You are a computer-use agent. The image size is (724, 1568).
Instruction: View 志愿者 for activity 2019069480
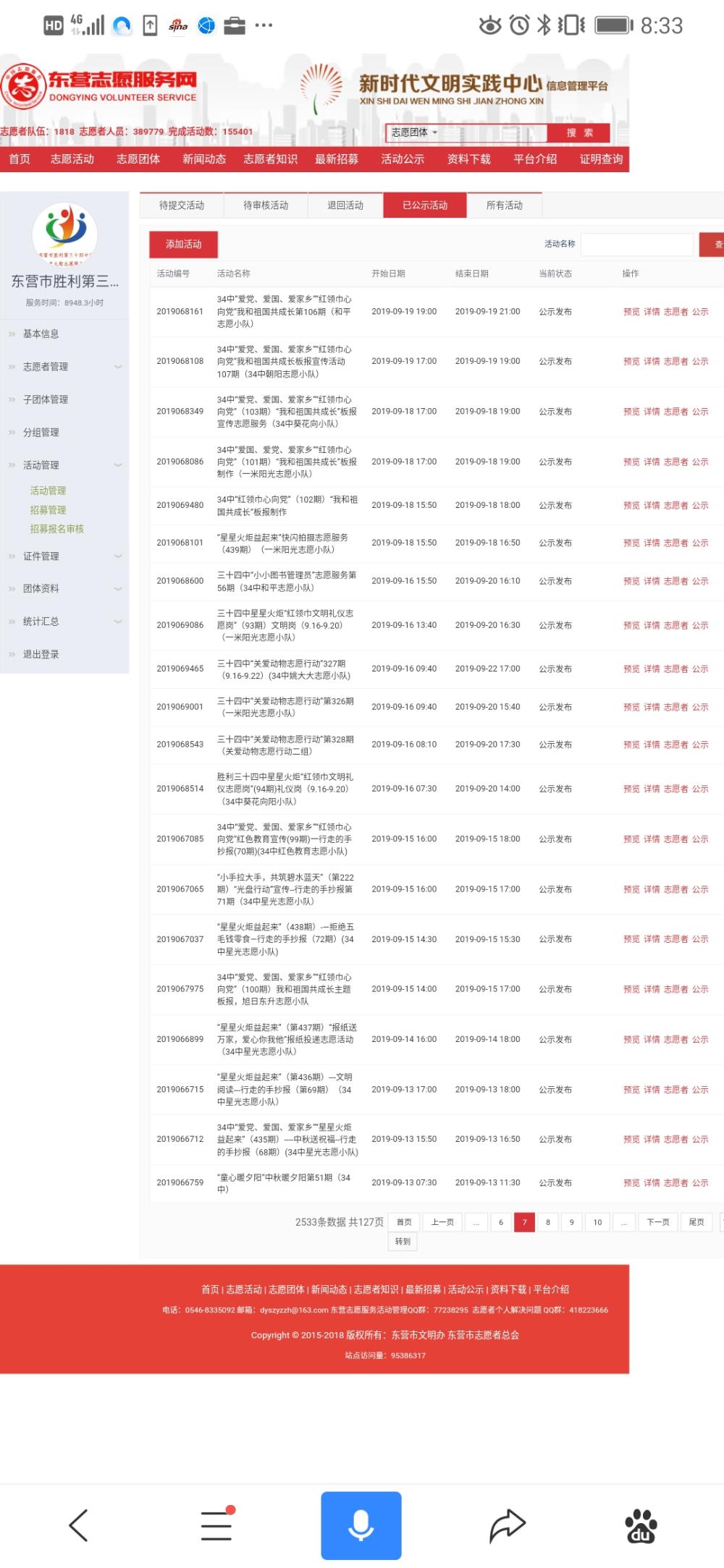pos(676,506)
